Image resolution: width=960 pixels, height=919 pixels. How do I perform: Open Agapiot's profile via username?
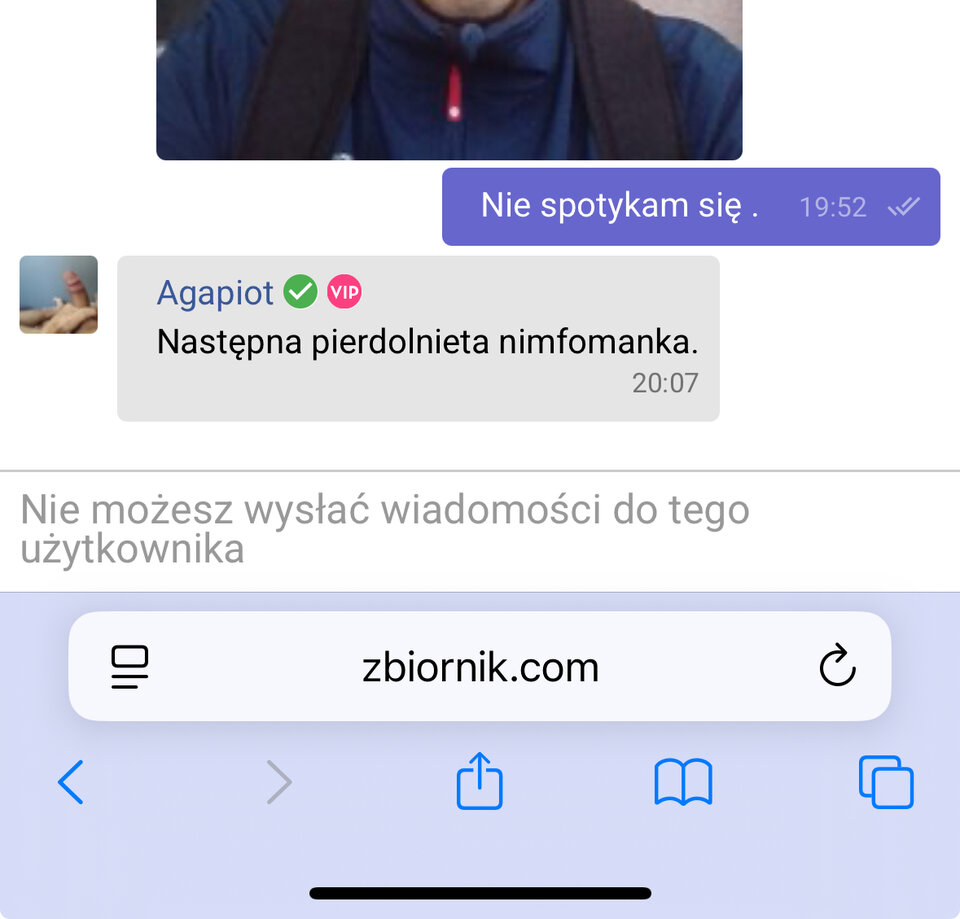[x=215, y=293]
